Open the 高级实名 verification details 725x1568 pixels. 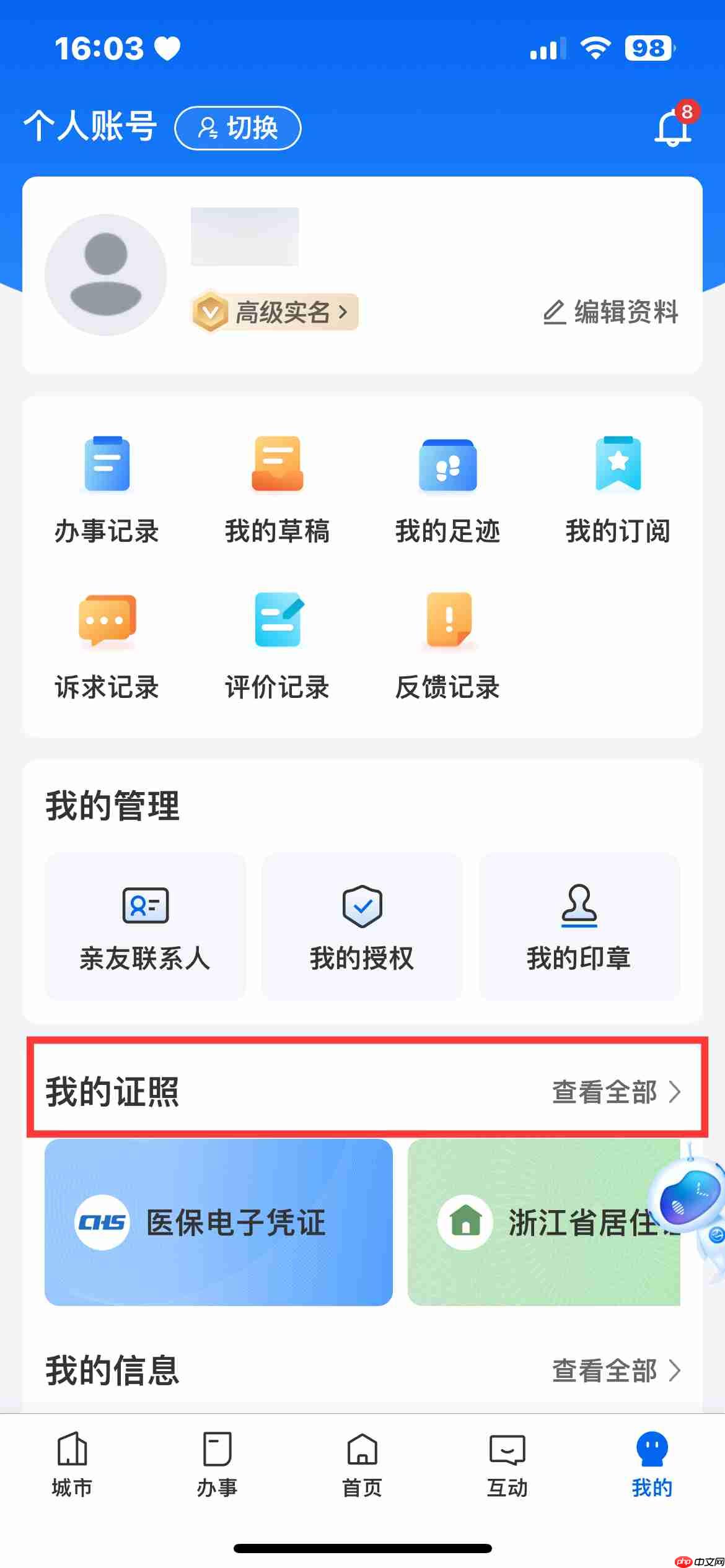[275, 313]
